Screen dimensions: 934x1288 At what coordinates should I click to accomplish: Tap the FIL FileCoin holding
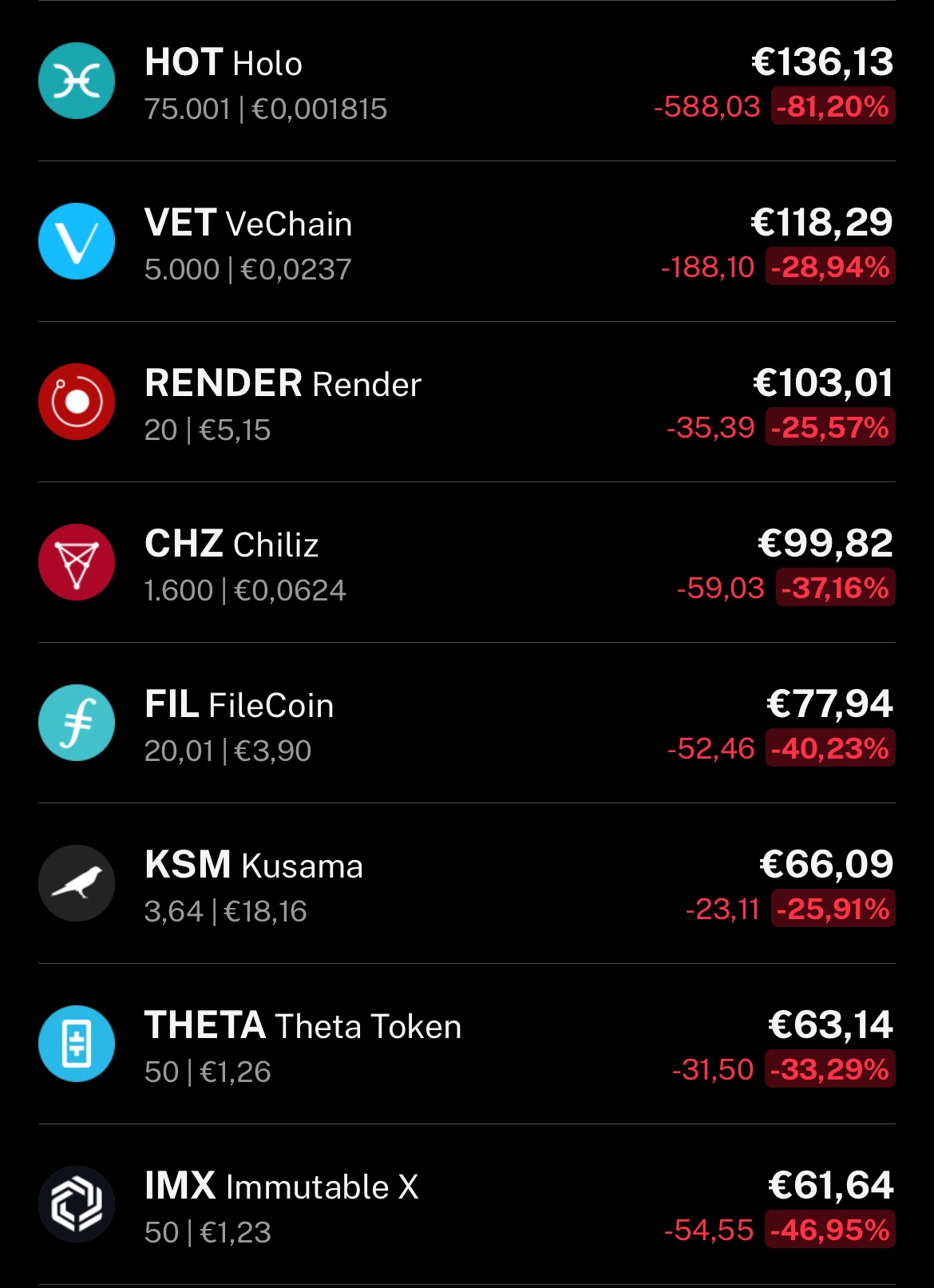(x=466, y=724)
